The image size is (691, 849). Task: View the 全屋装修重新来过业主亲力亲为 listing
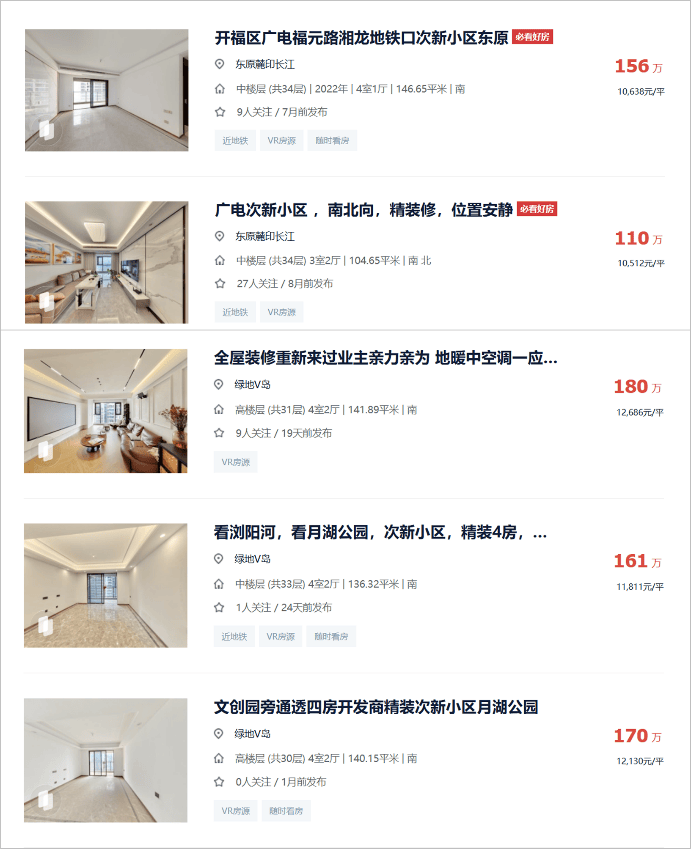386,358
